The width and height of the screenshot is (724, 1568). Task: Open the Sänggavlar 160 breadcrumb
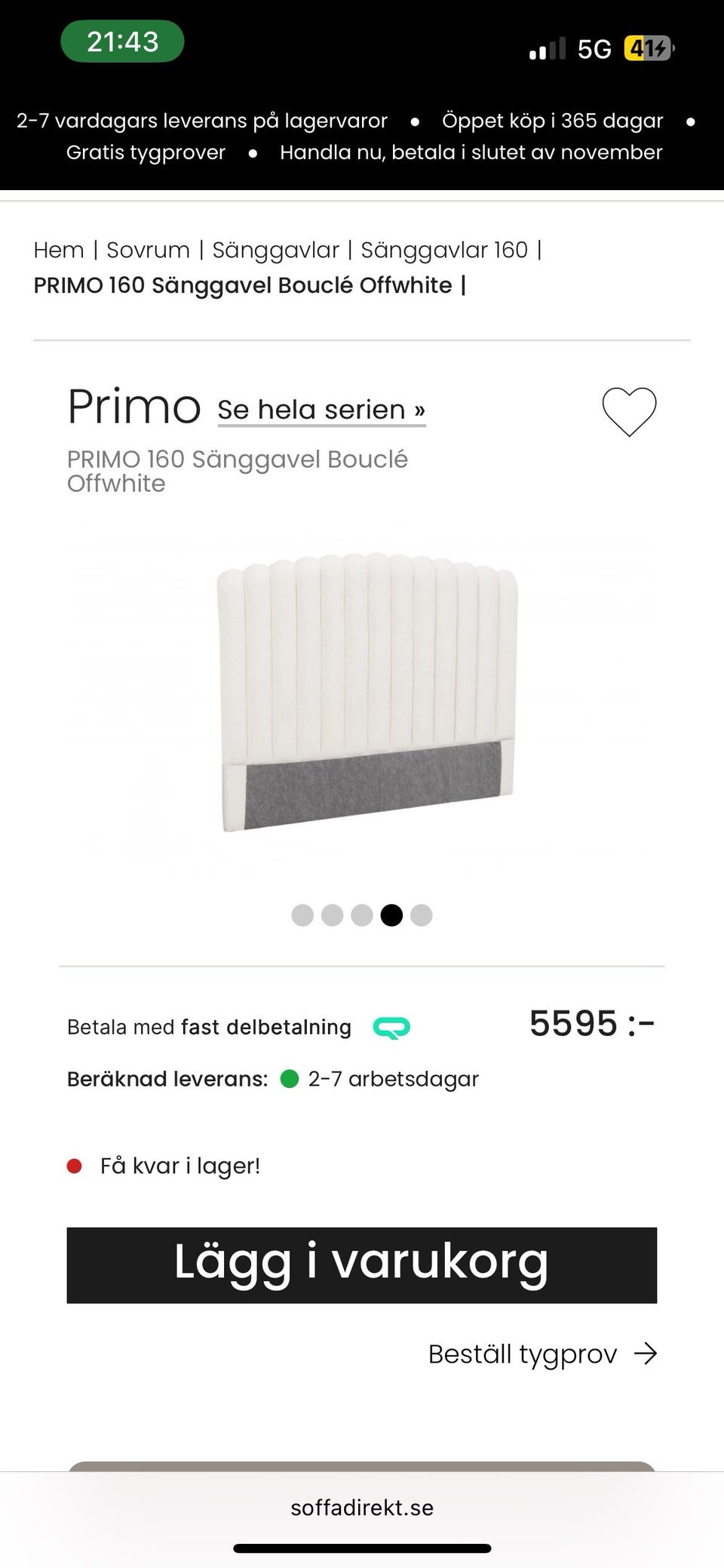click(444, 250)
